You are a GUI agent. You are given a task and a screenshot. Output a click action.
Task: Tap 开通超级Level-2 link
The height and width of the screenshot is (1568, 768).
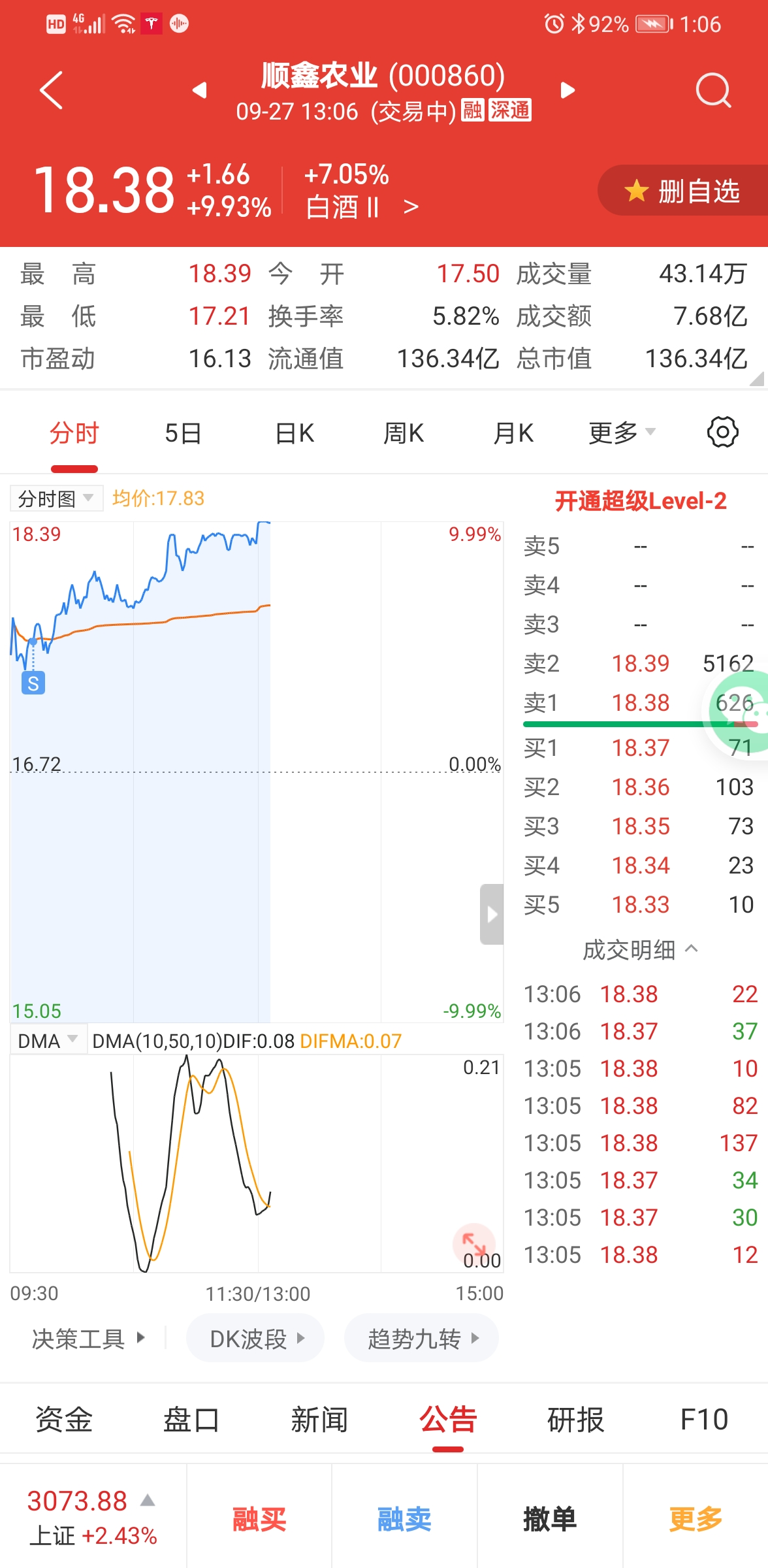click(x=640, y=501)
